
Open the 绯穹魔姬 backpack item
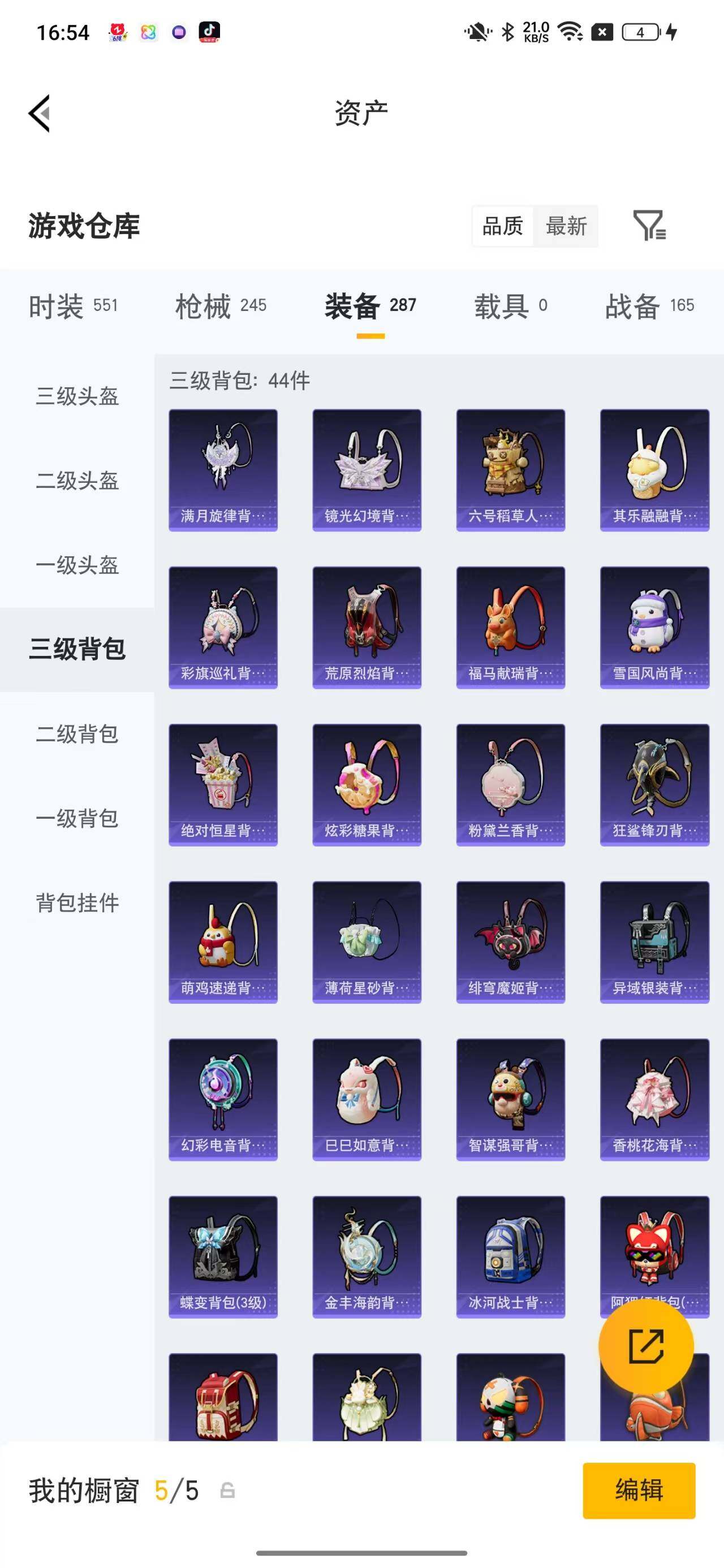click(x=510, y=942)
